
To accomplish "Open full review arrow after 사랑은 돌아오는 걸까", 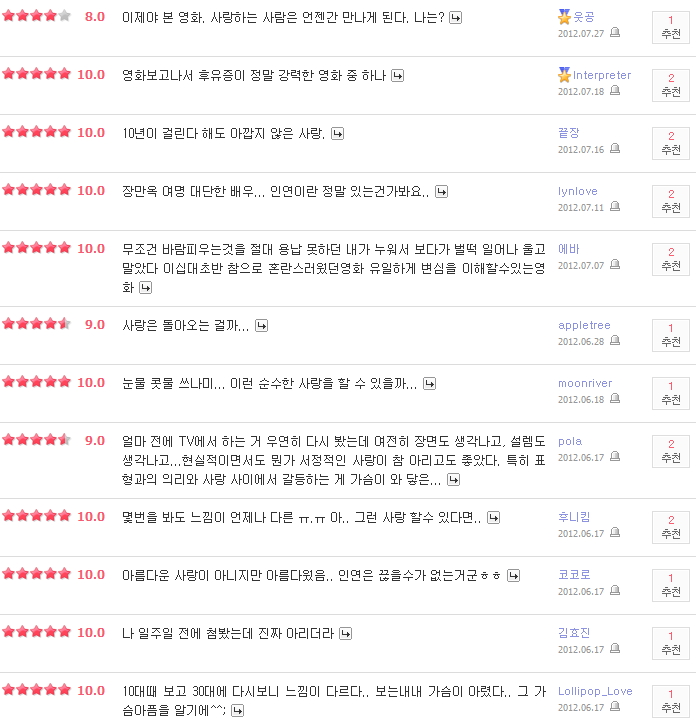I will 261,326.
